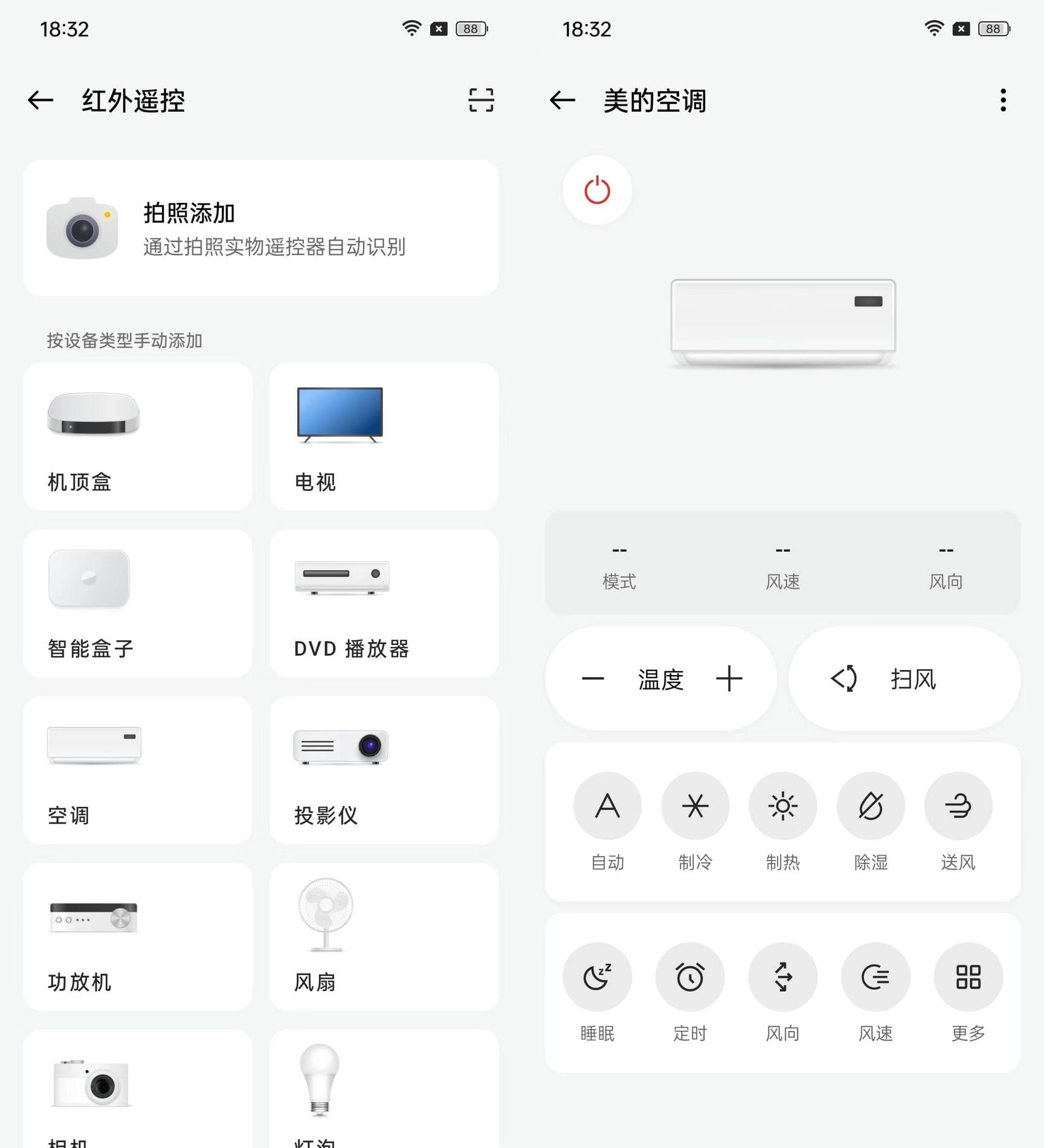Screen dimensions: 1044x1148
Task: Switch to 制冷 cooling mode
Action: click(x=695, y=806)
